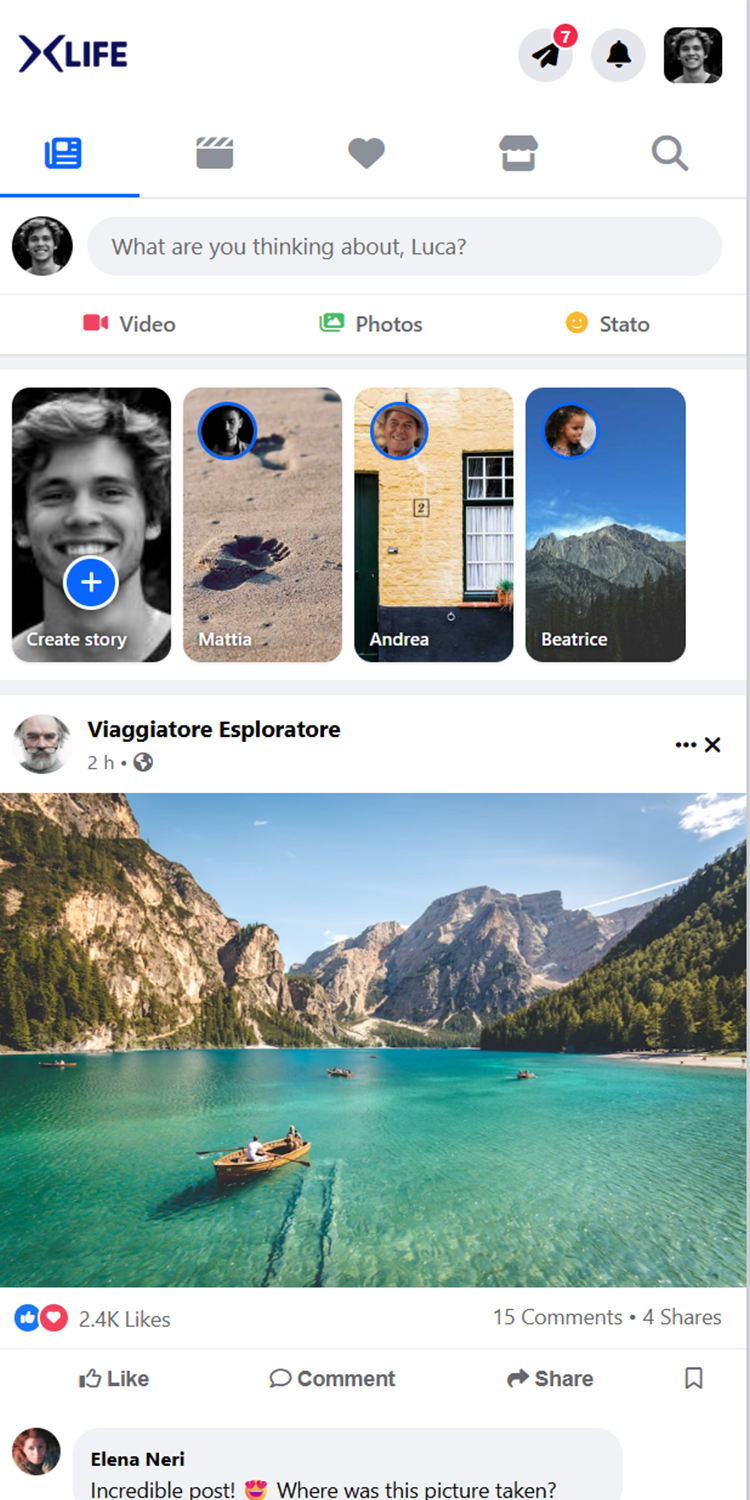Dismiss Viaggiatore Esploratore's post with the X
The image size is (750, 1500).
[713, 745]
